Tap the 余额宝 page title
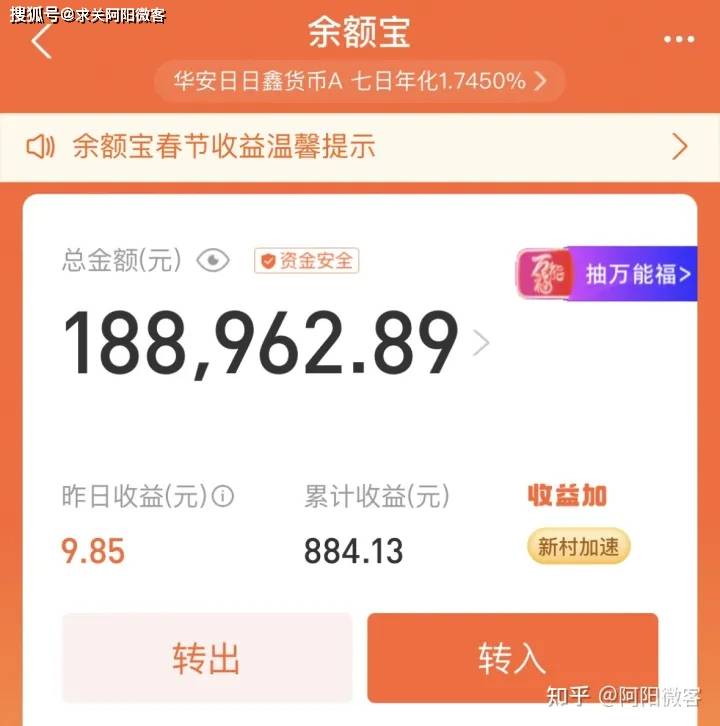The image size is (720, 726). coord(360,32)
